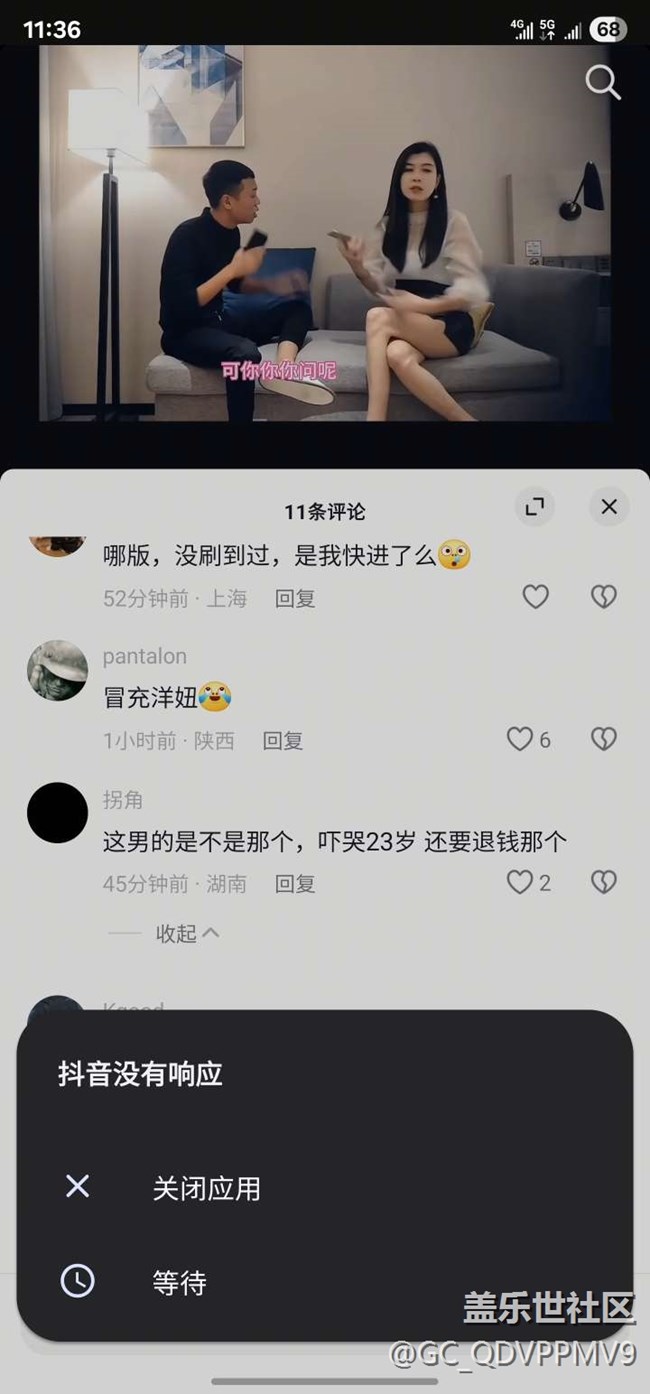This screenshot has height=1394, width=650.
Task: Expand the comments panel to full screen
Action: click(535, 507)
